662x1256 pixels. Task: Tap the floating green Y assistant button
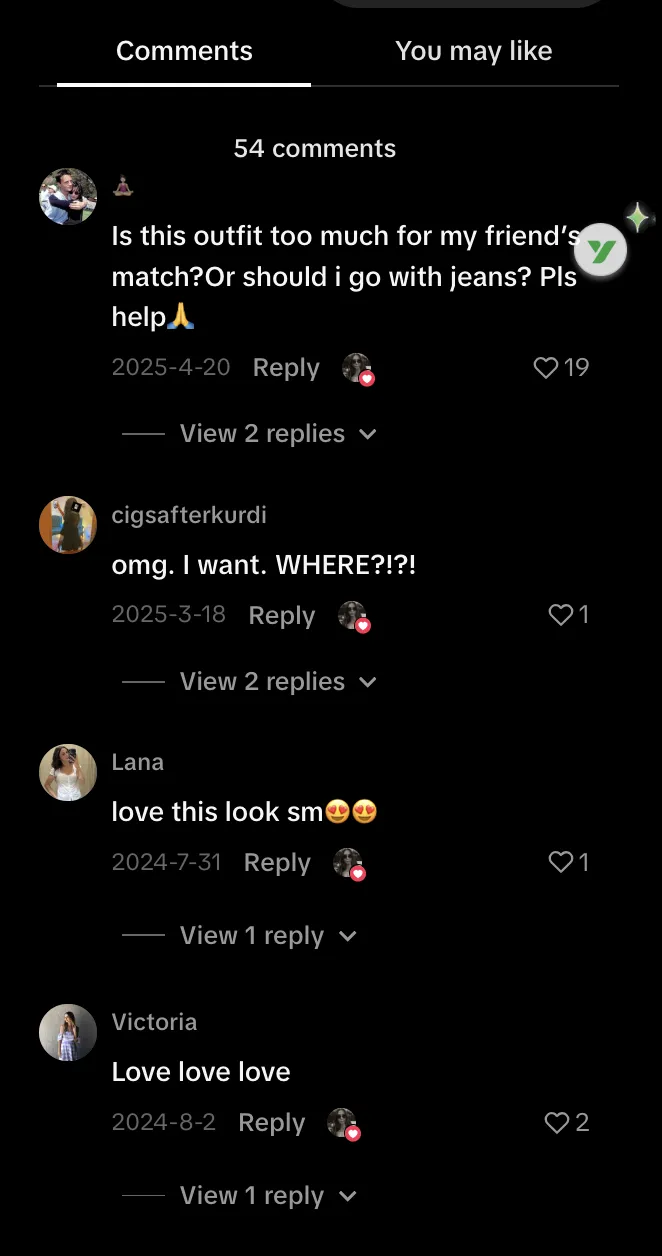[602, 251]
